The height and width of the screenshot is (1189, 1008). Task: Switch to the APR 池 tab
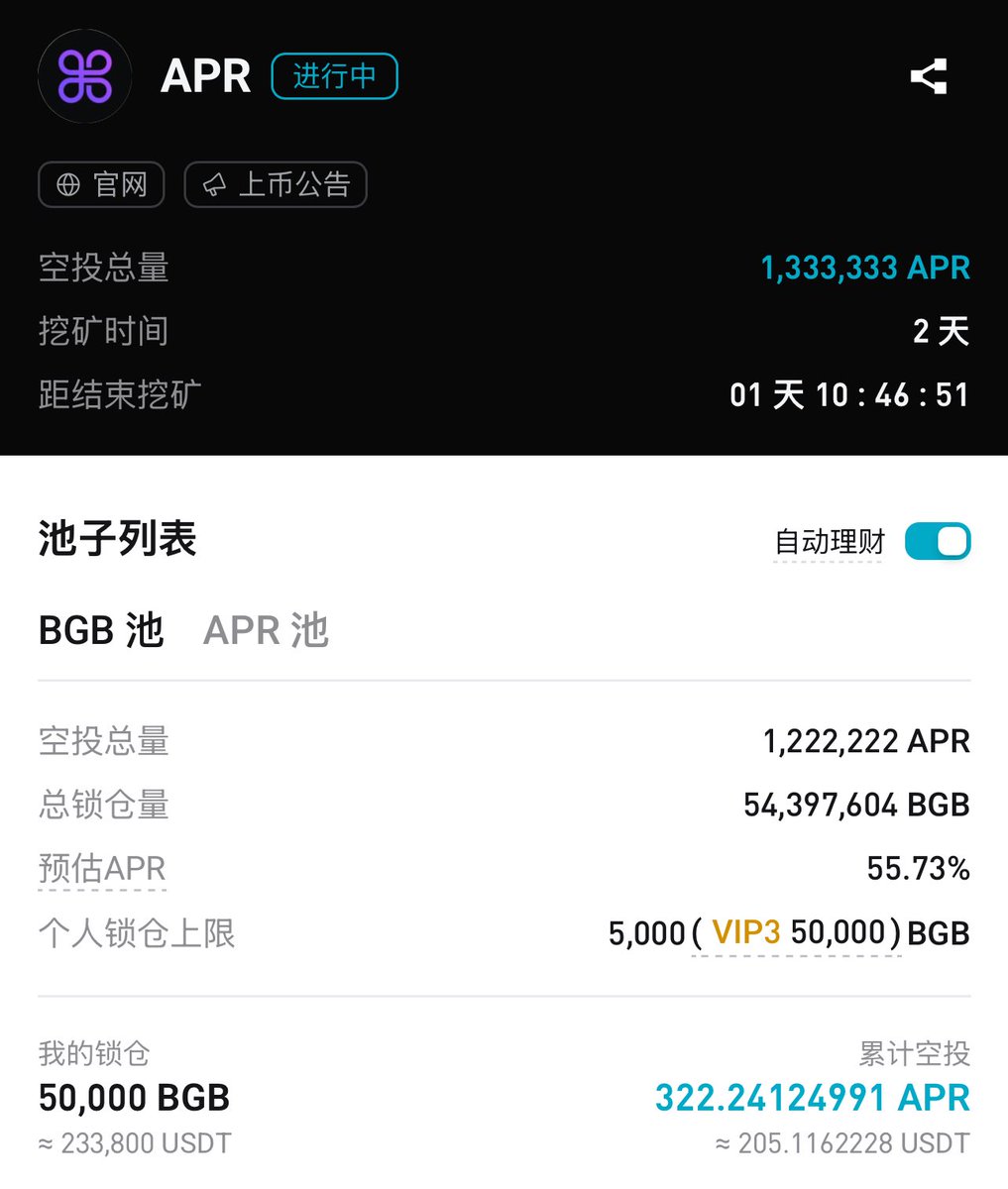(266, 630)
